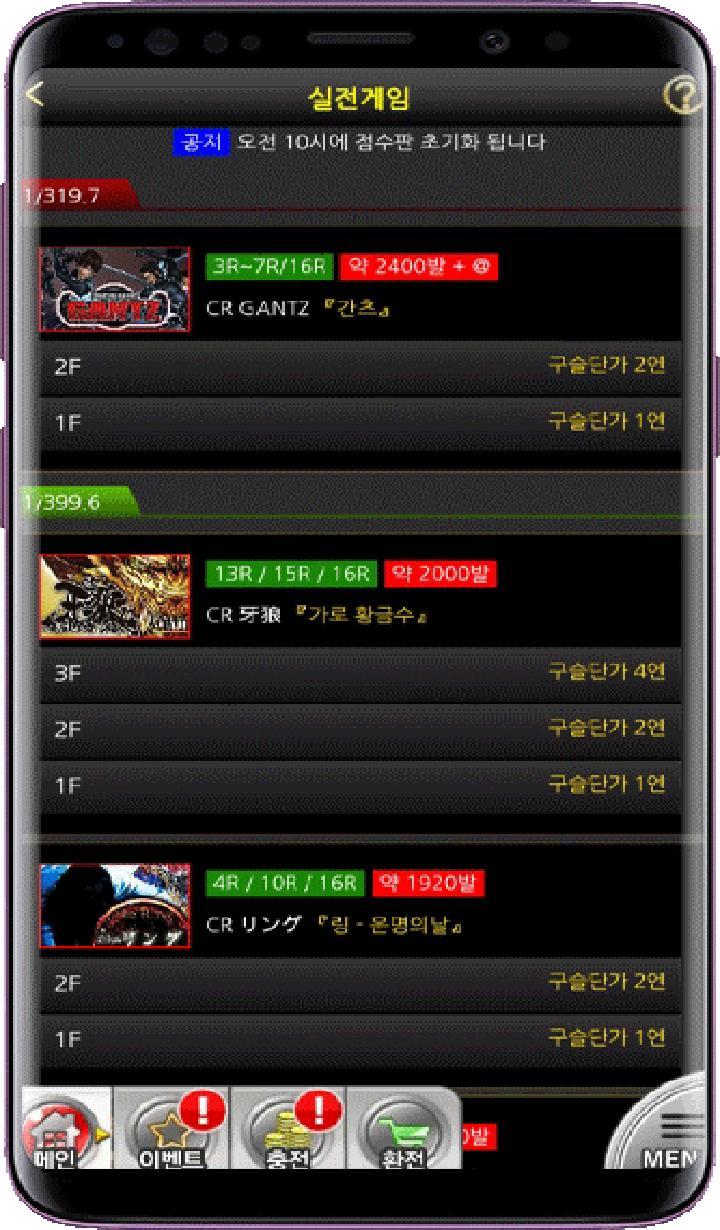Open the 가로 황금수 game thumbnail

115,597
